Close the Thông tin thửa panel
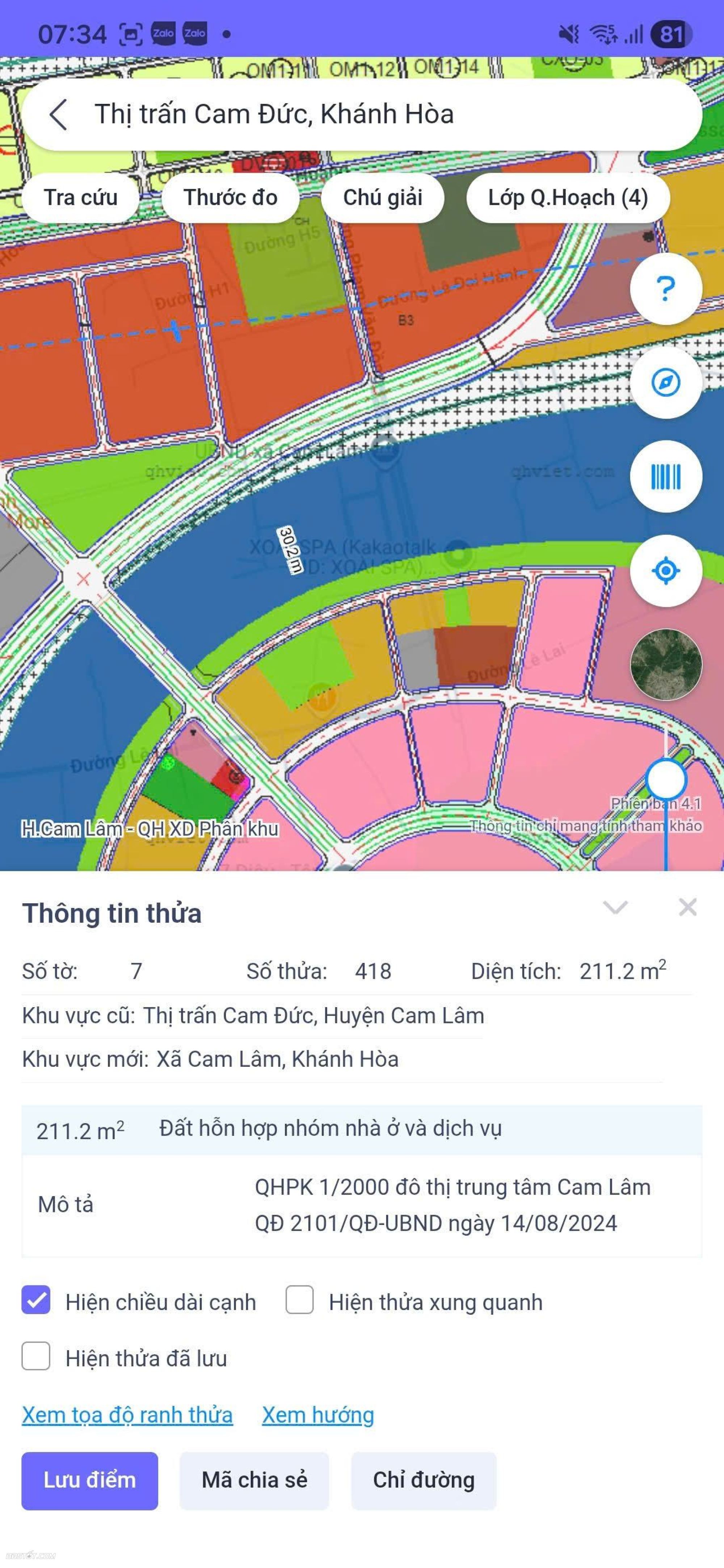 (x=687, y=908)
